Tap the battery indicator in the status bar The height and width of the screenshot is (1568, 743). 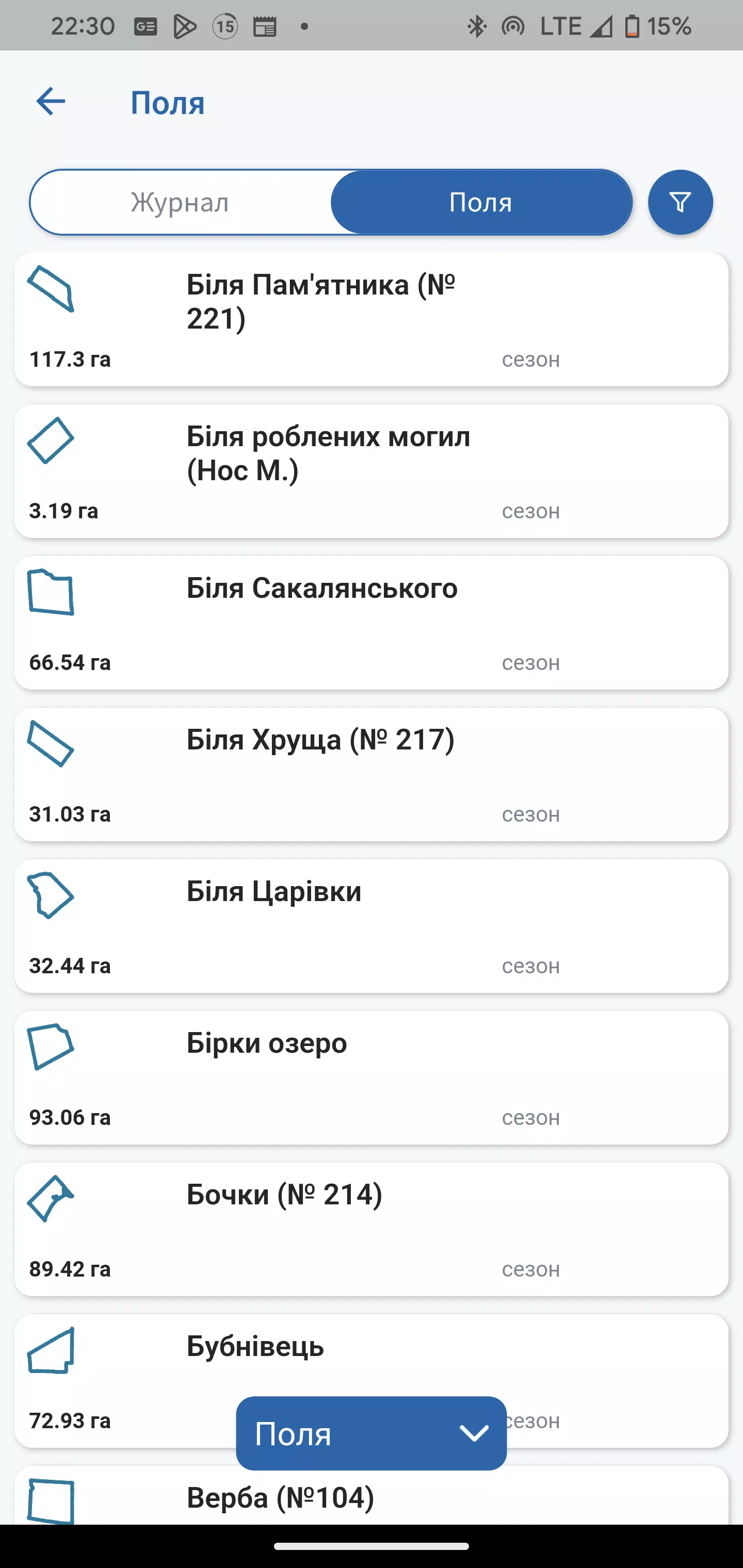point(631,26)
